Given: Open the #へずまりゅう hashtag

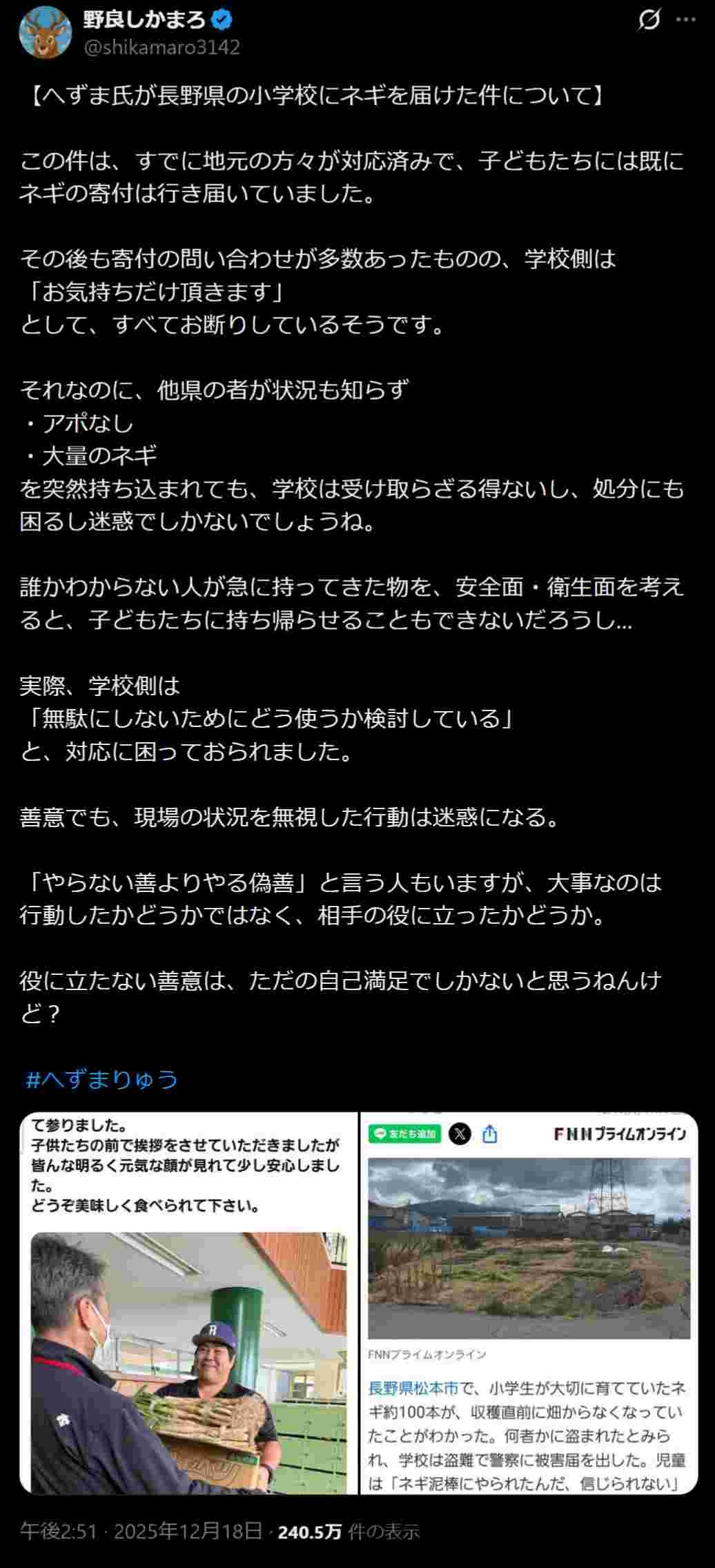Looking at the screenshot, I should coord(101,1079).
